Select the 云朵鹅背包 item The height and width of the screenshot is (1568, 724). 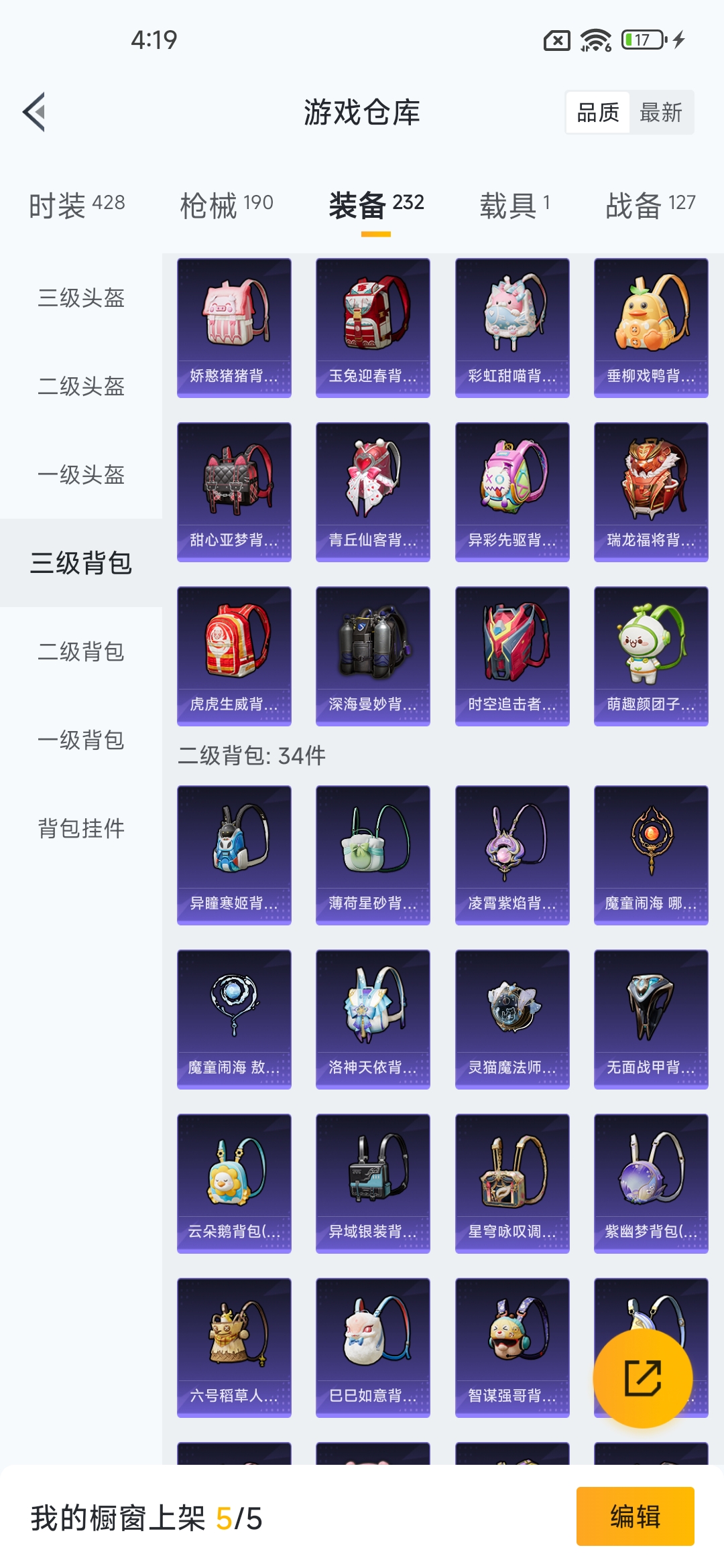234,1183
